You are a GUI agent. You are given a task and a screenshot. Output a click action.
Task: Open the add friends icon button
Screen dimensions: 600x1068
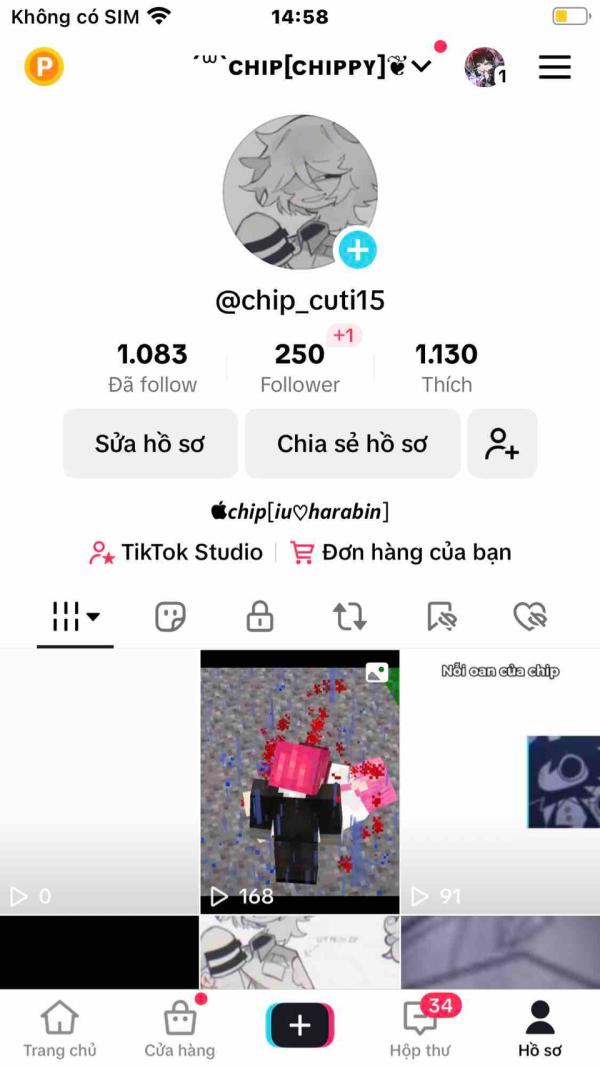tap(502, 443)
